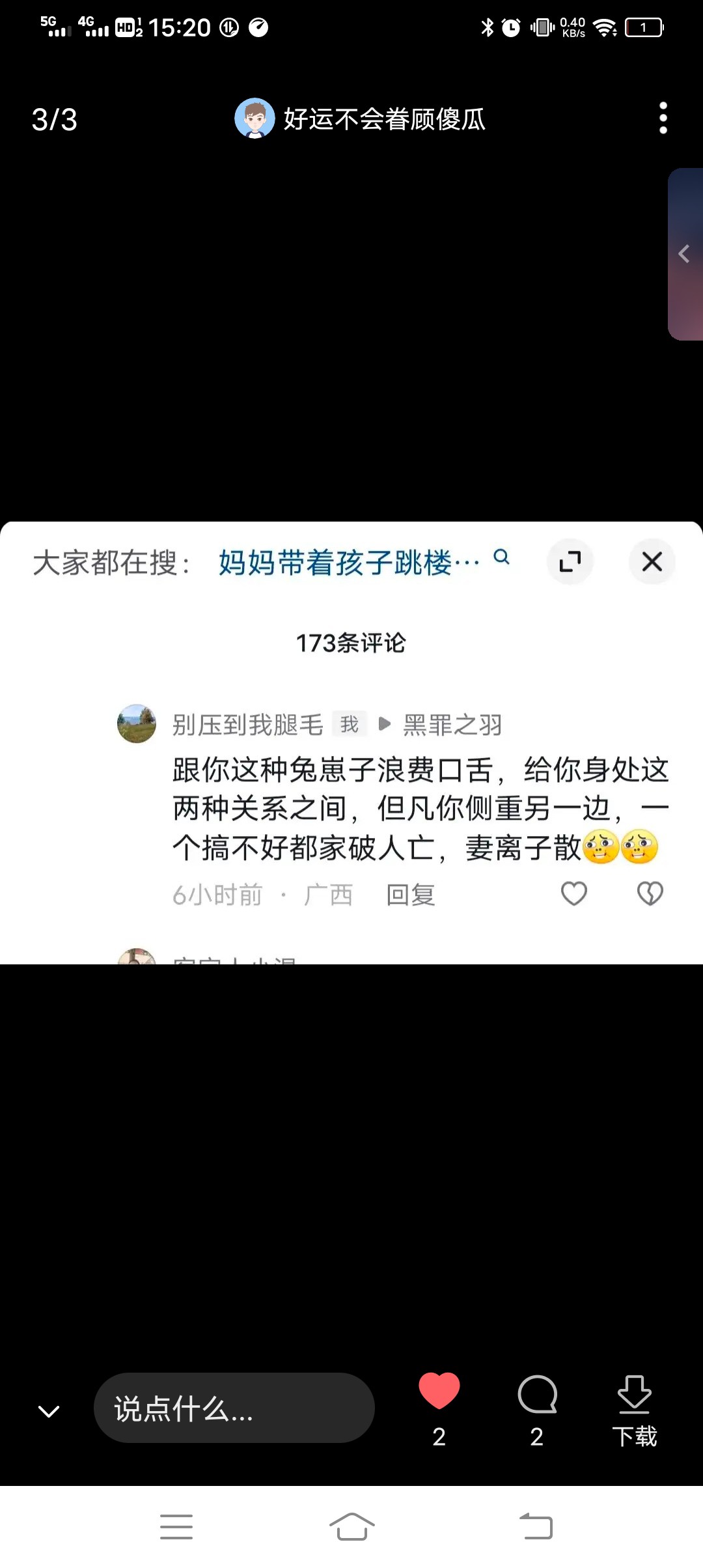
Task: Go to 黑罪之羽's profile
Action: pyautogui.click(x=452, y=725)
